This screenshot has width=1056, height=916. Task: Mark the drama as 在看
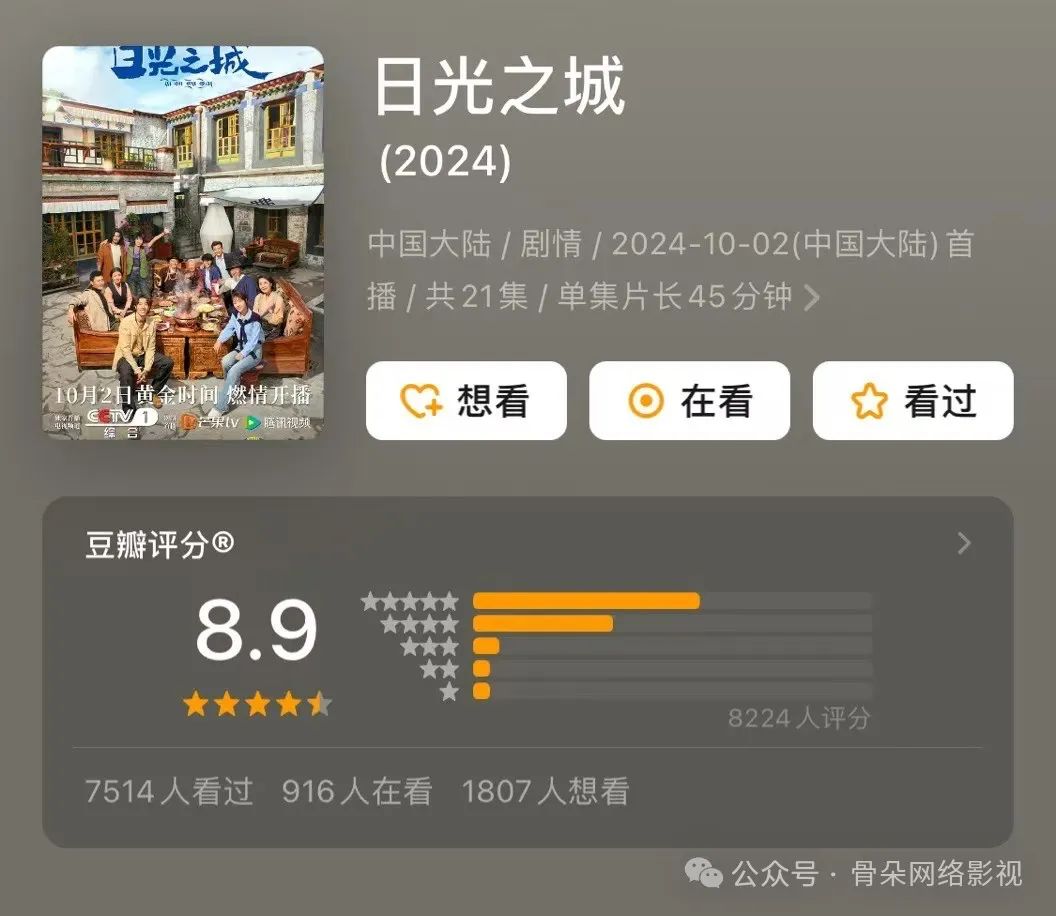[689, 401]
